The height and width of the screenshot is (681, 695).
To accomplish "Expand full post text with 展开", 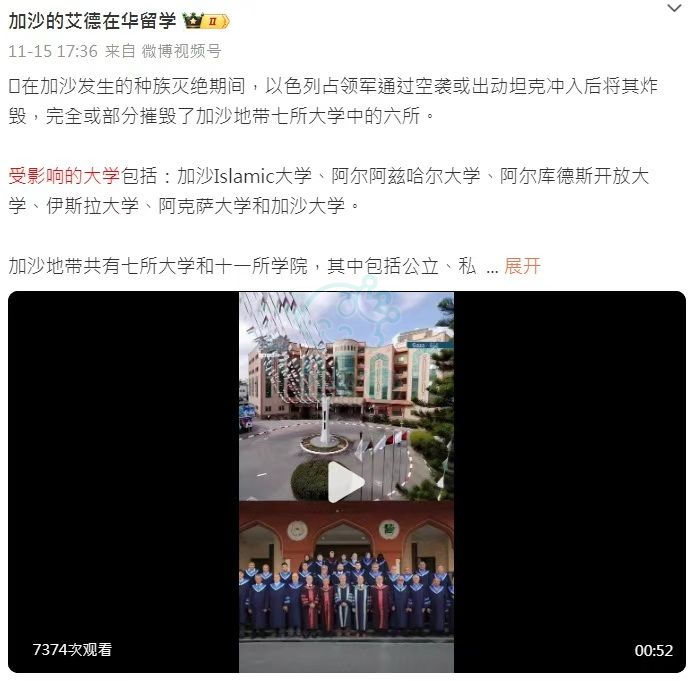I will pos(522,266).
